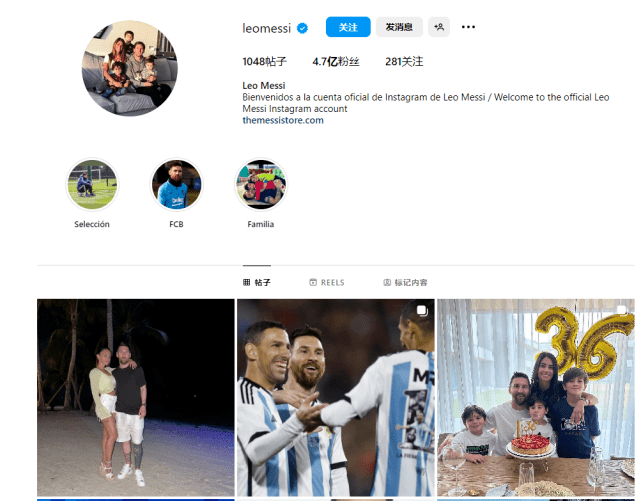Switch to the REELS tab
The height and width of the screenshot is (501, 641).
(327, 283)
